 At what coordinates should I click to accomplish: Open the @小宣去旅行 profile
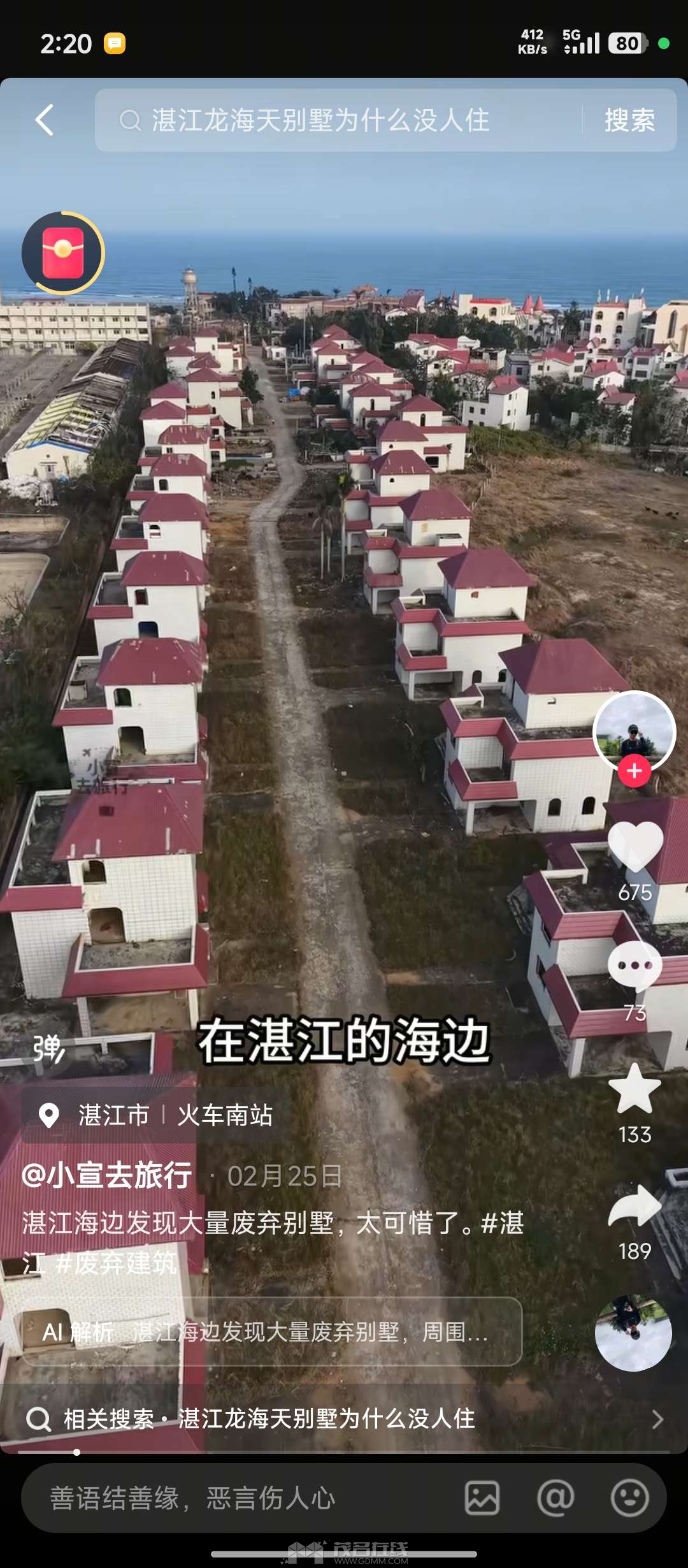107,1175
